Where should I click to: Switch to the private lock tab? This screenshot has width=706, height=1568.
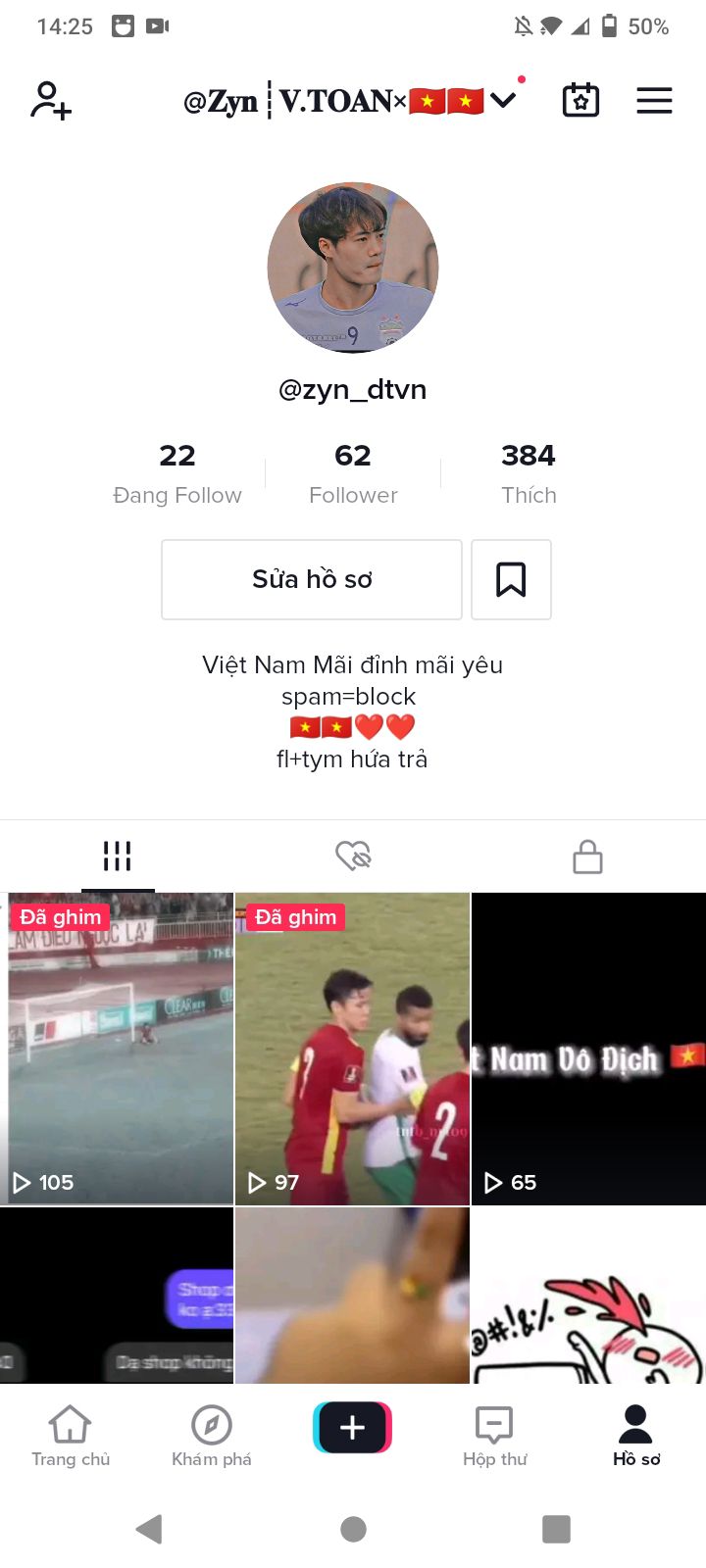tap(587, 856)
